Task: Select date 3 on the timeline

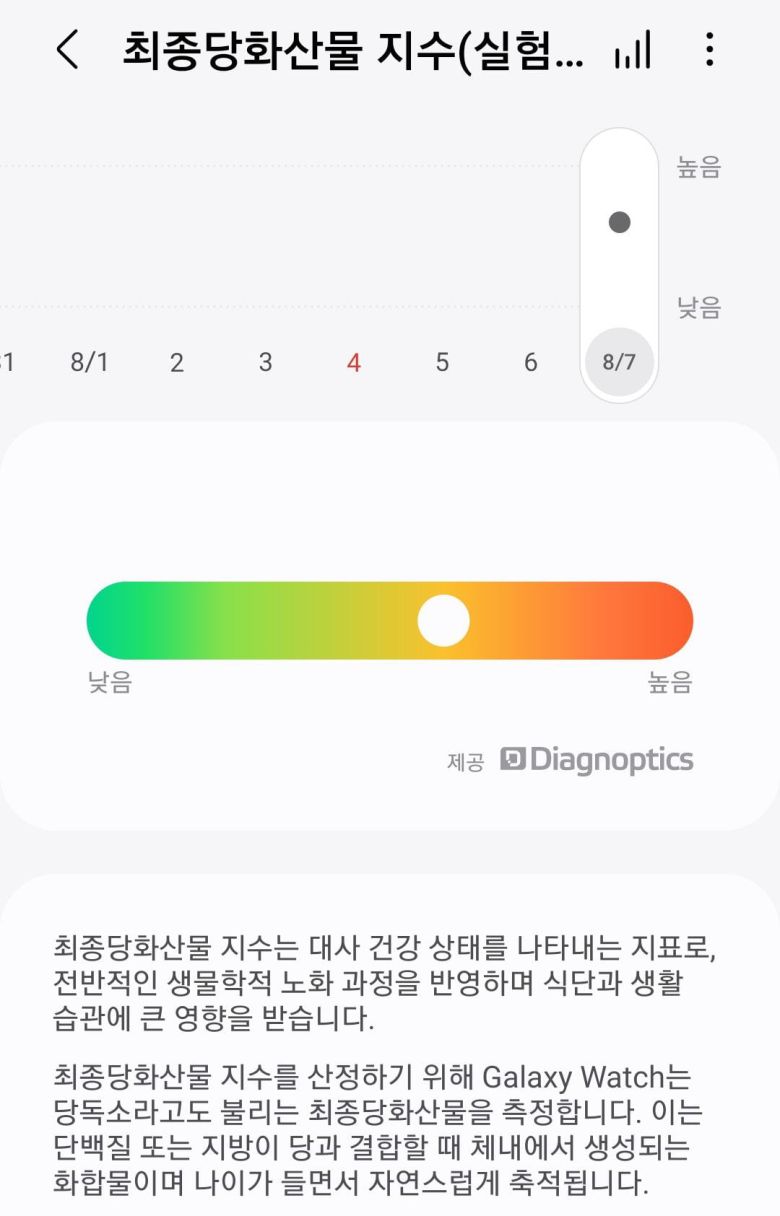Action: [265, 362]
